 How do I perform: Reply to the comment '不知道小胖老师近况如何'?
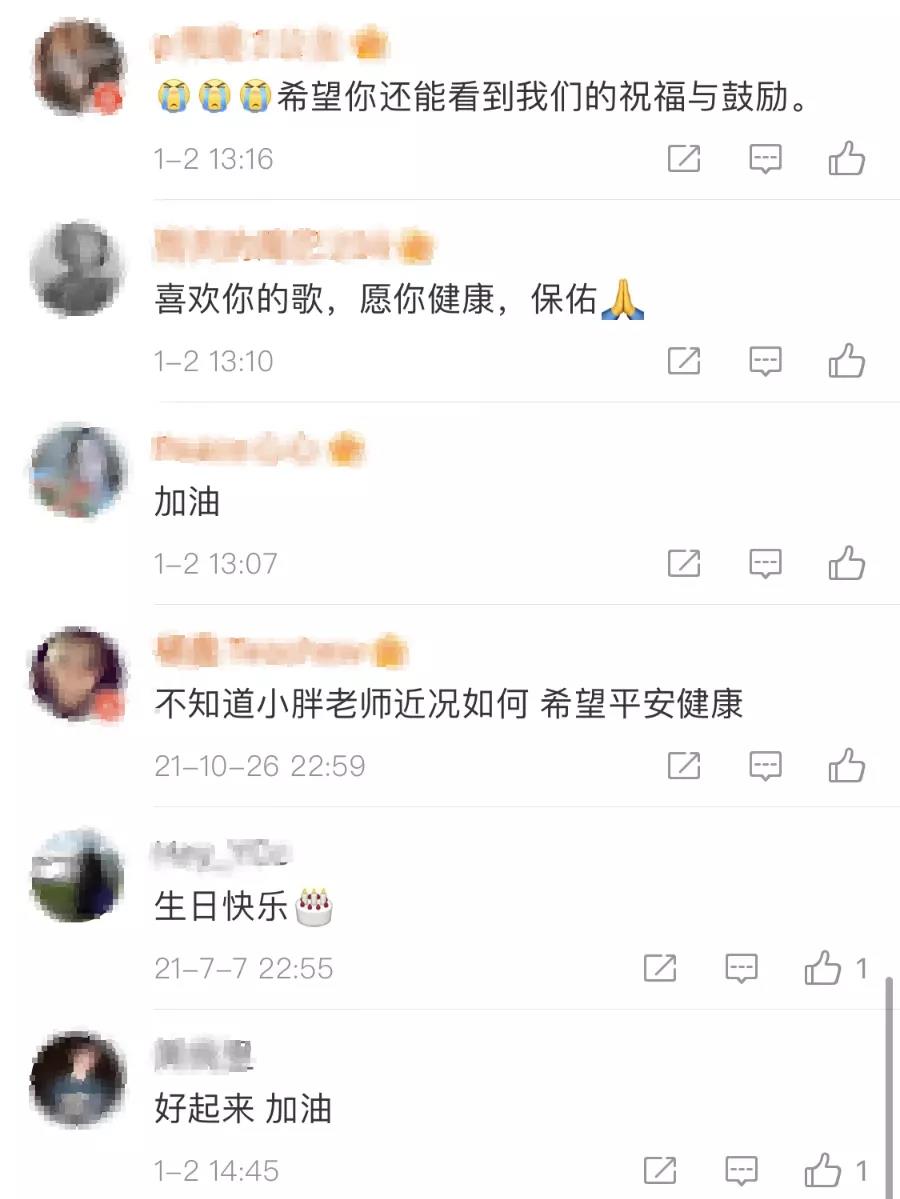pos(765,766)
